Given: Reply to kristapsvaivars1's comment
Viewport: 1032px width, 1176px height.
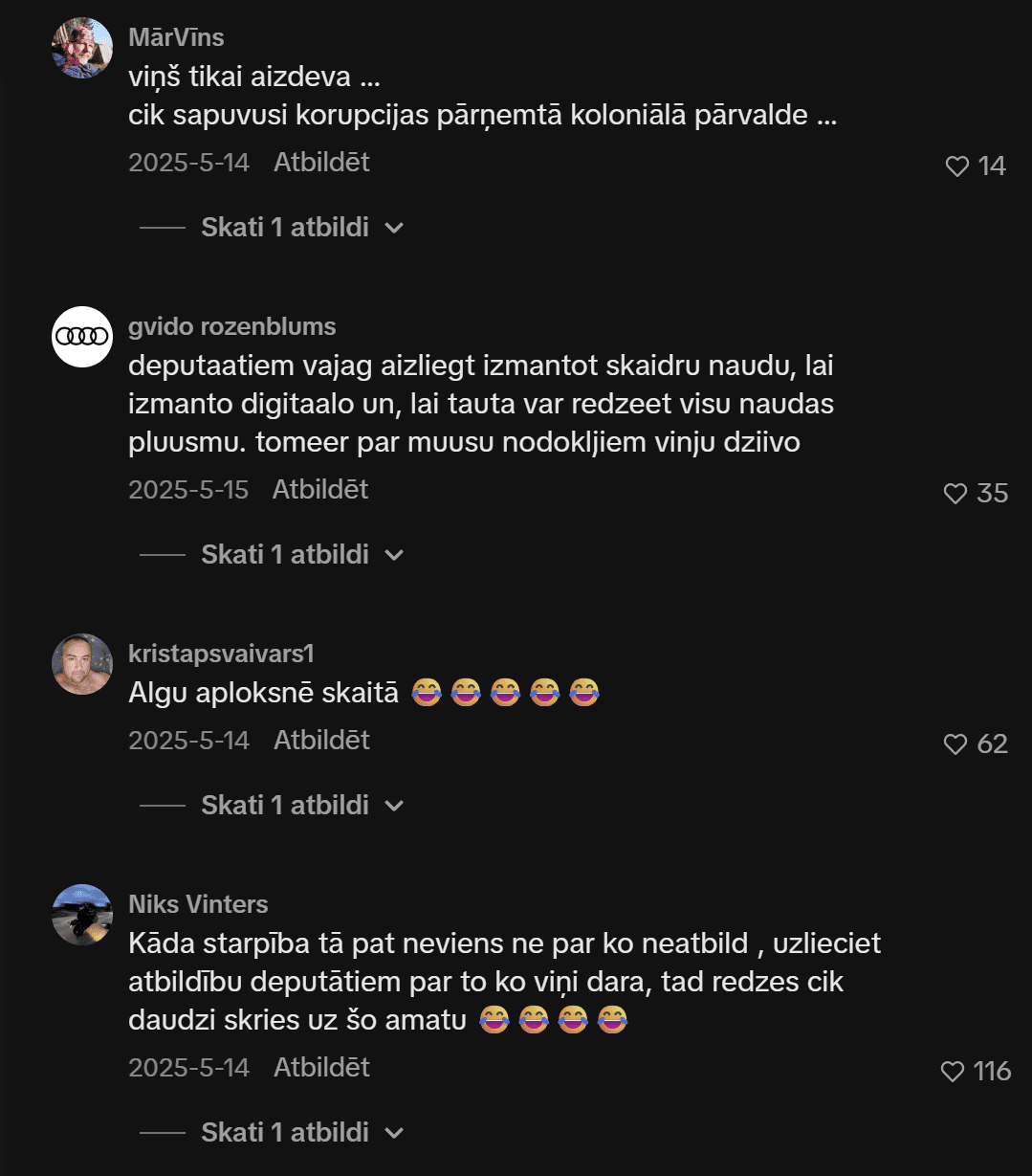Looking at the screenshot, I should [321, 741].
